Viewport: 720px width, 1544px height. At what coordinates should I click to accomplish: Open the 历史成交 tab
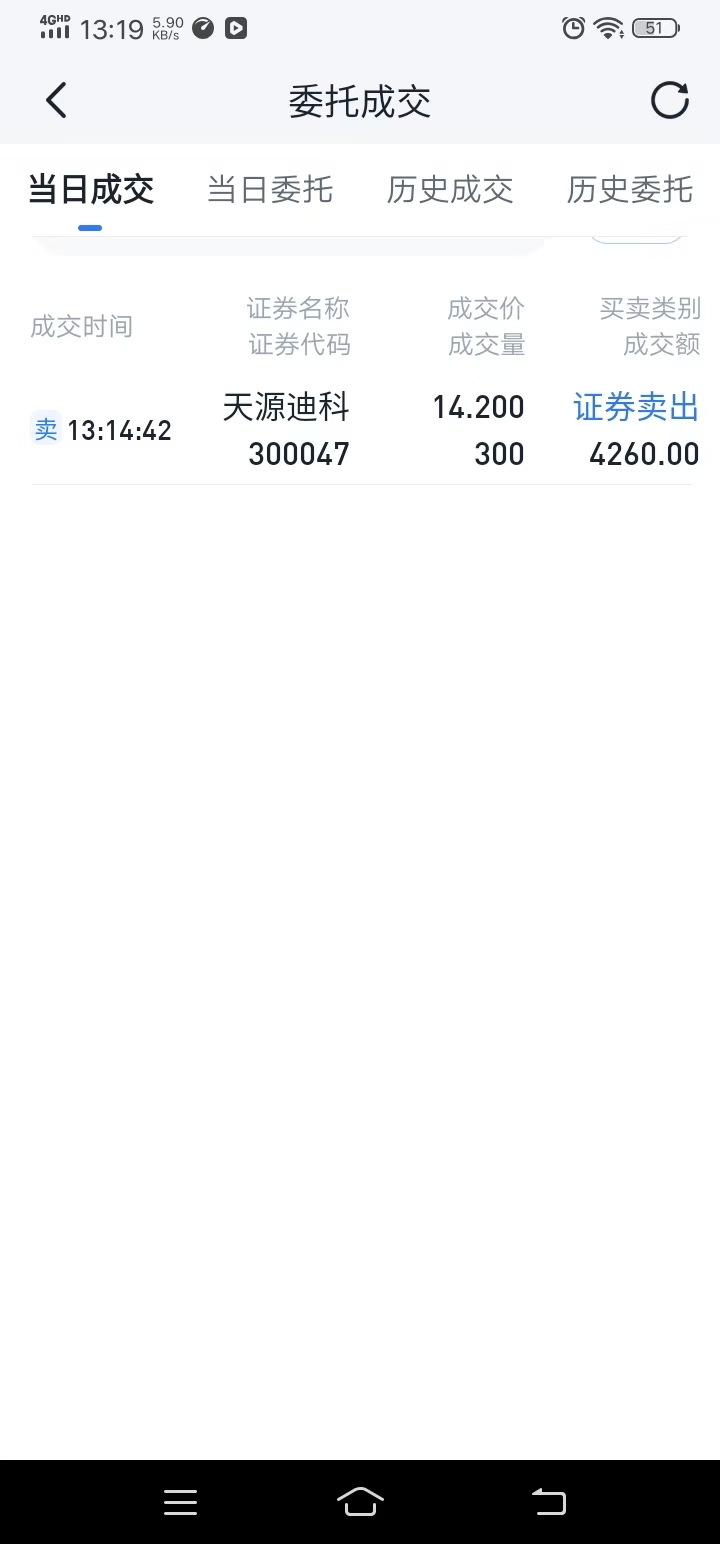pos(450,189)
